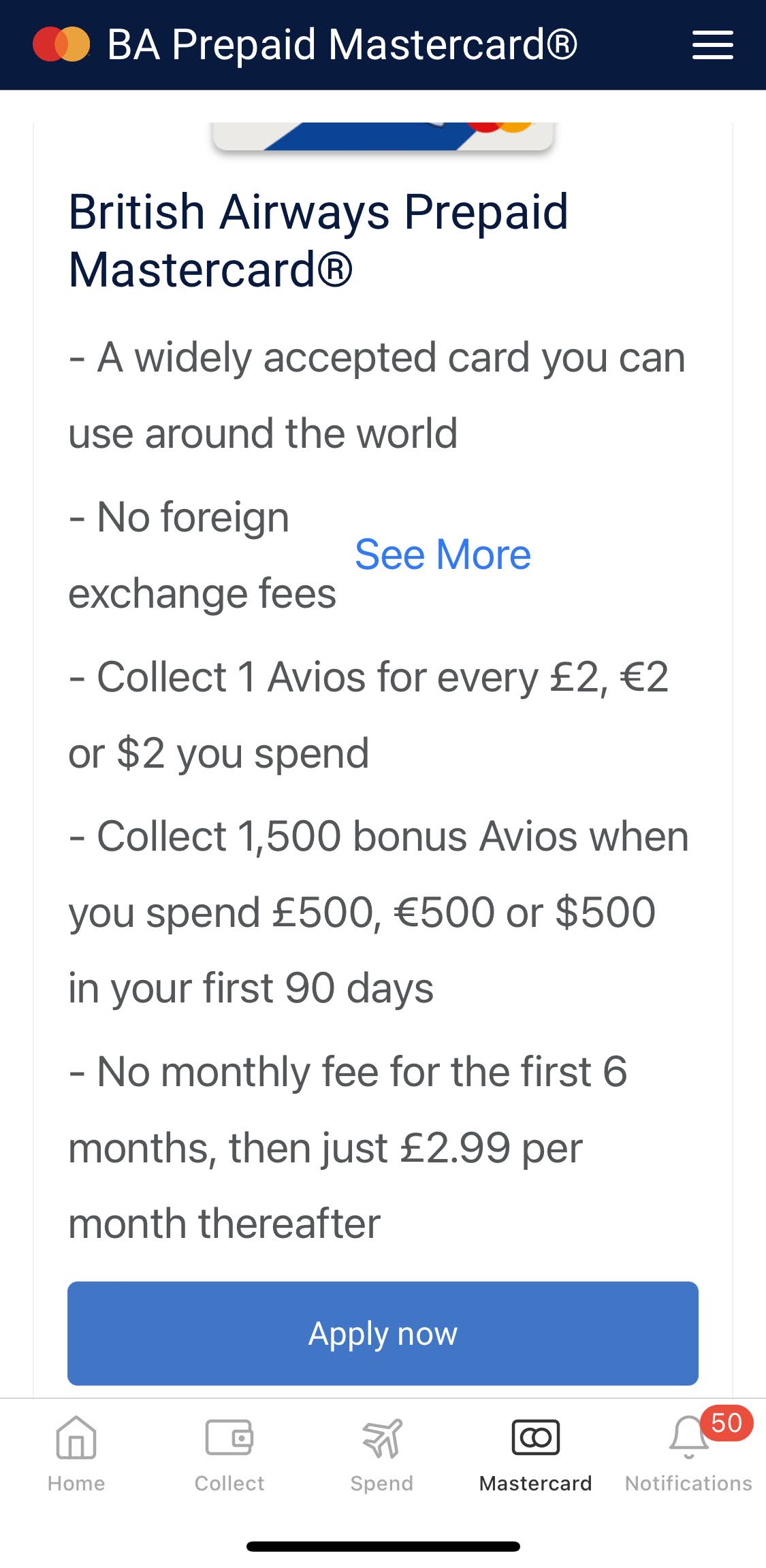
Task: Tap the See More link
Action: pyautogui.click(x=443, y=555)
